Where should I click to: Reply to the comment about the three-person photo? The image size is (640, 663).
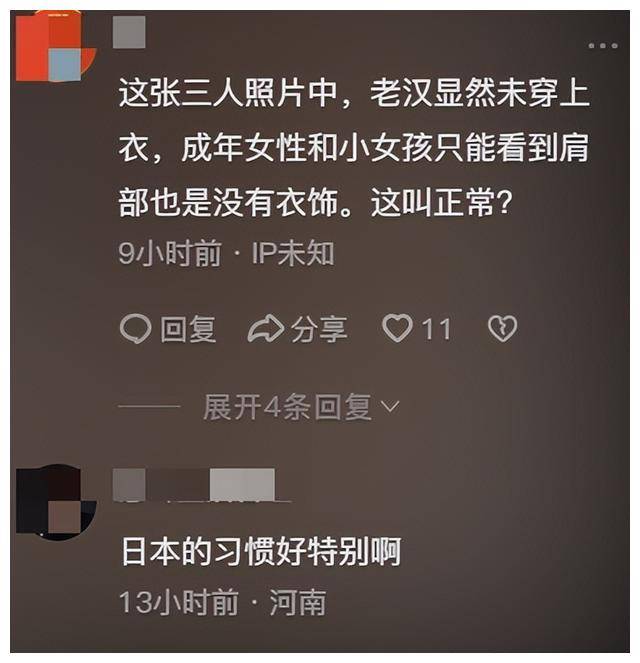(x=167, y=329)
